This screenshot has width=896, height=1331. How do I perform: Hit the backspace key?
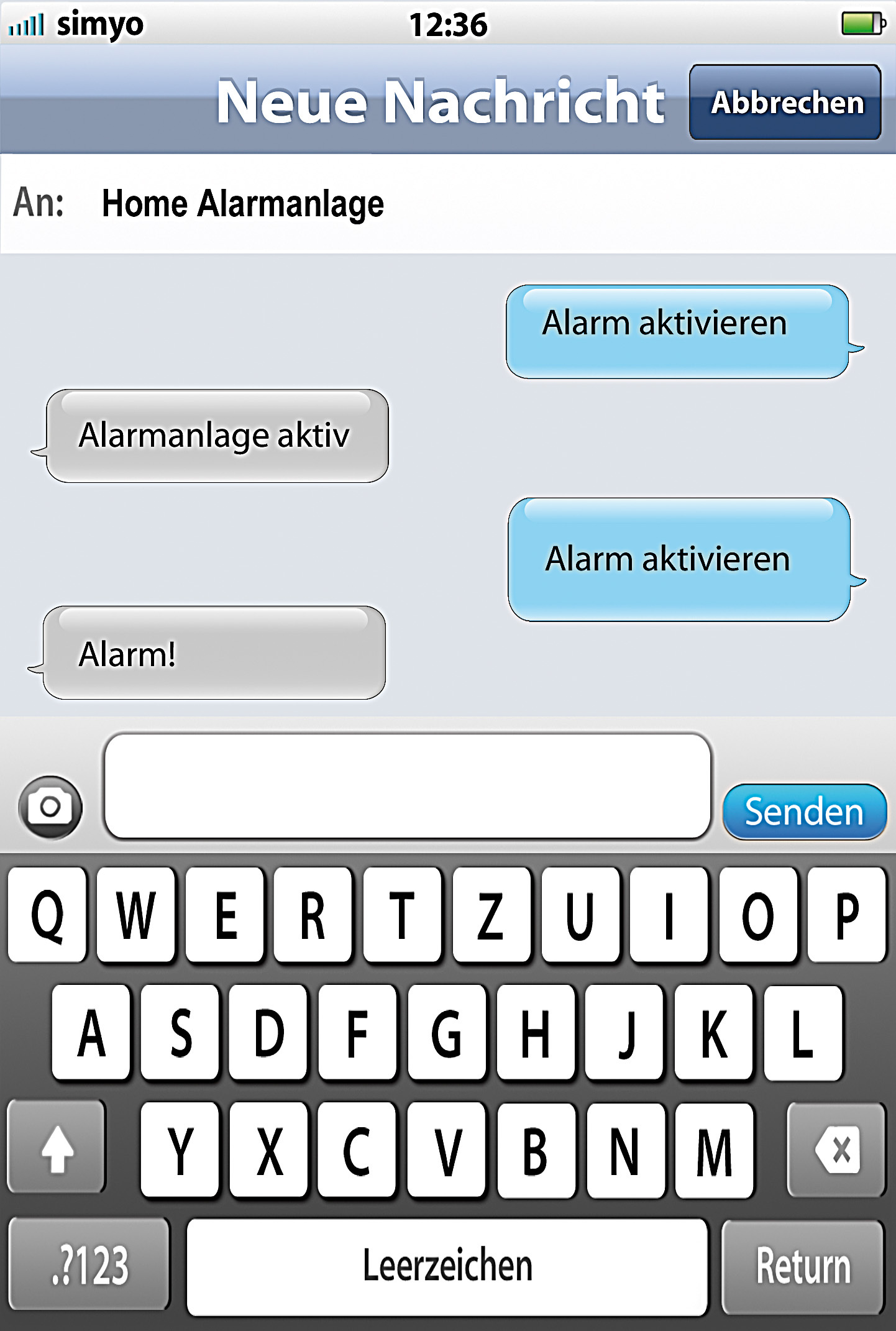pos(836,1150)
